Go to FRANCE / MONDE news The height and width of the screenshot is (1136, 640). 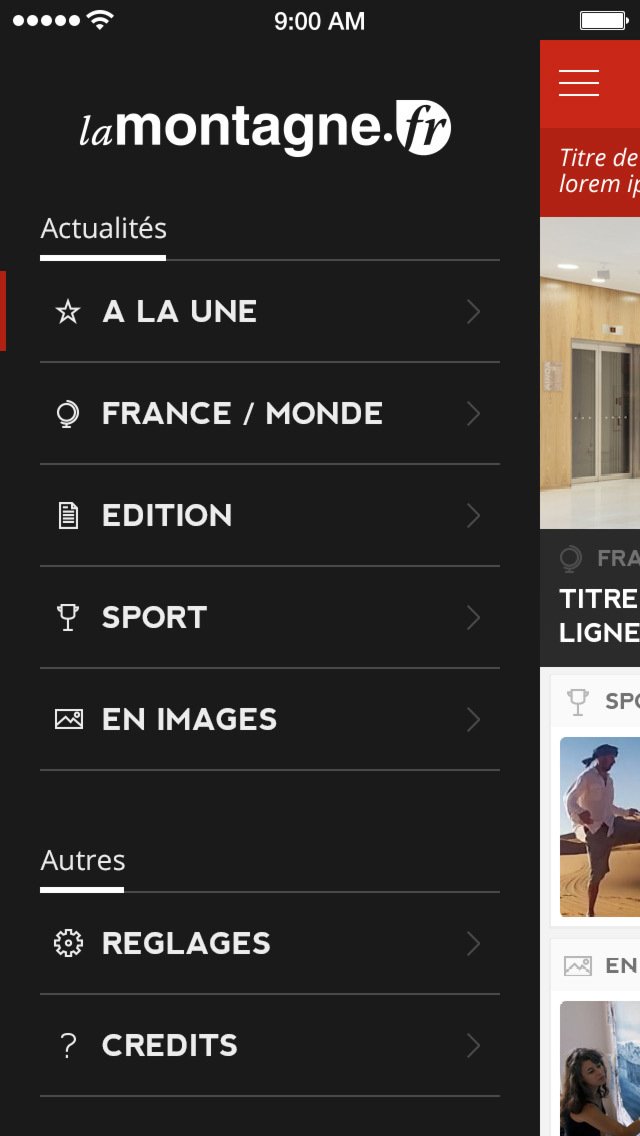268,414
